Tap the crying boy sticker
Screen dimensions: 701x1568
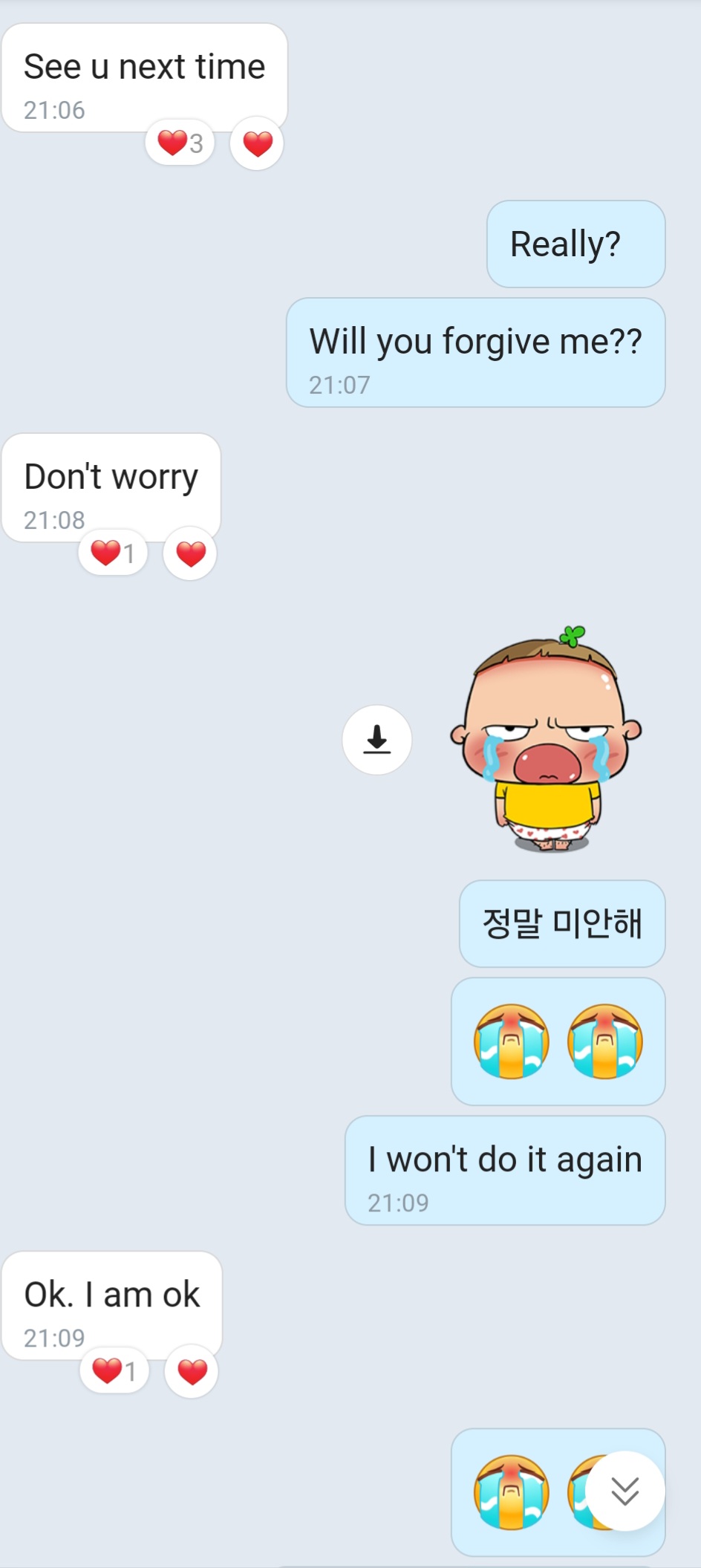point(547,740)
